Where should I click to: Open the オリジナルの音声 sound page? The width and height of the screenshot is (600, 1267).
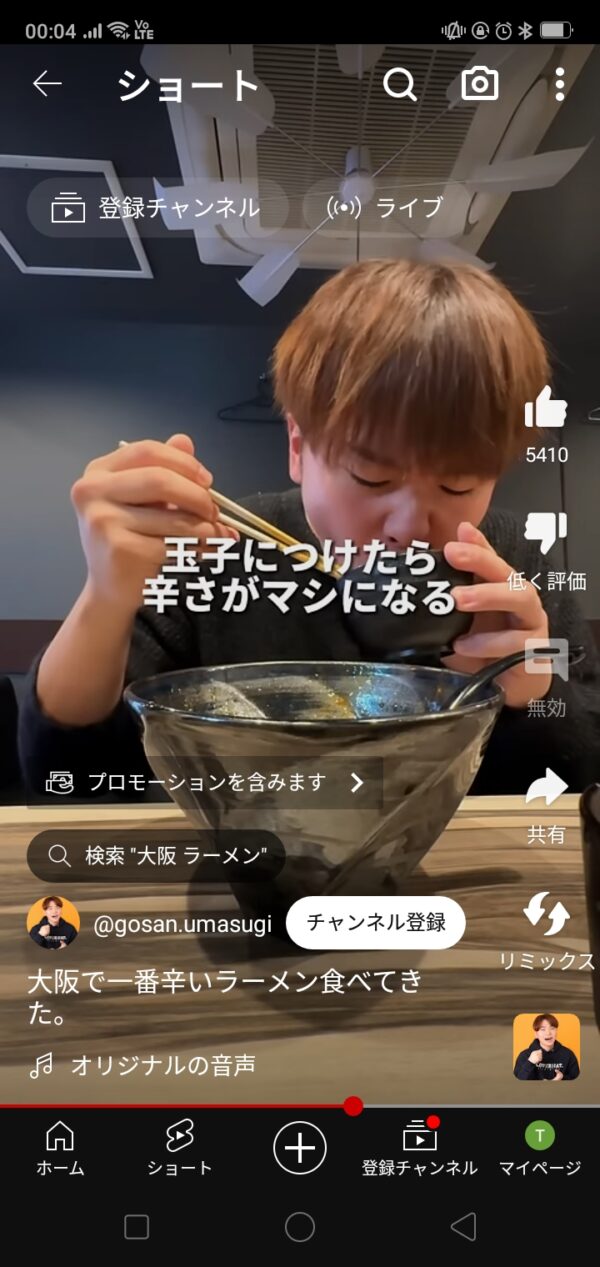tap(160, 1066)
